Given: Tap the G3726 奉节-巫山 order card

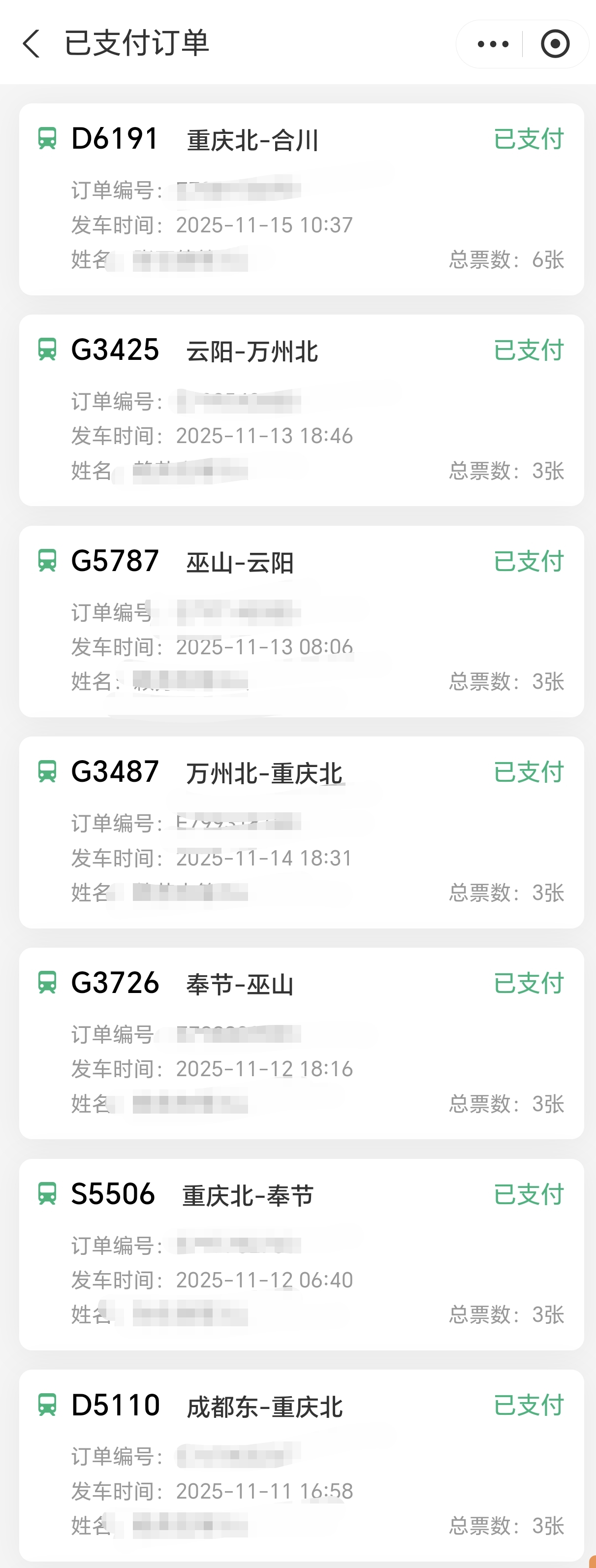Looking at the screenshot, I should (301, 1043).
